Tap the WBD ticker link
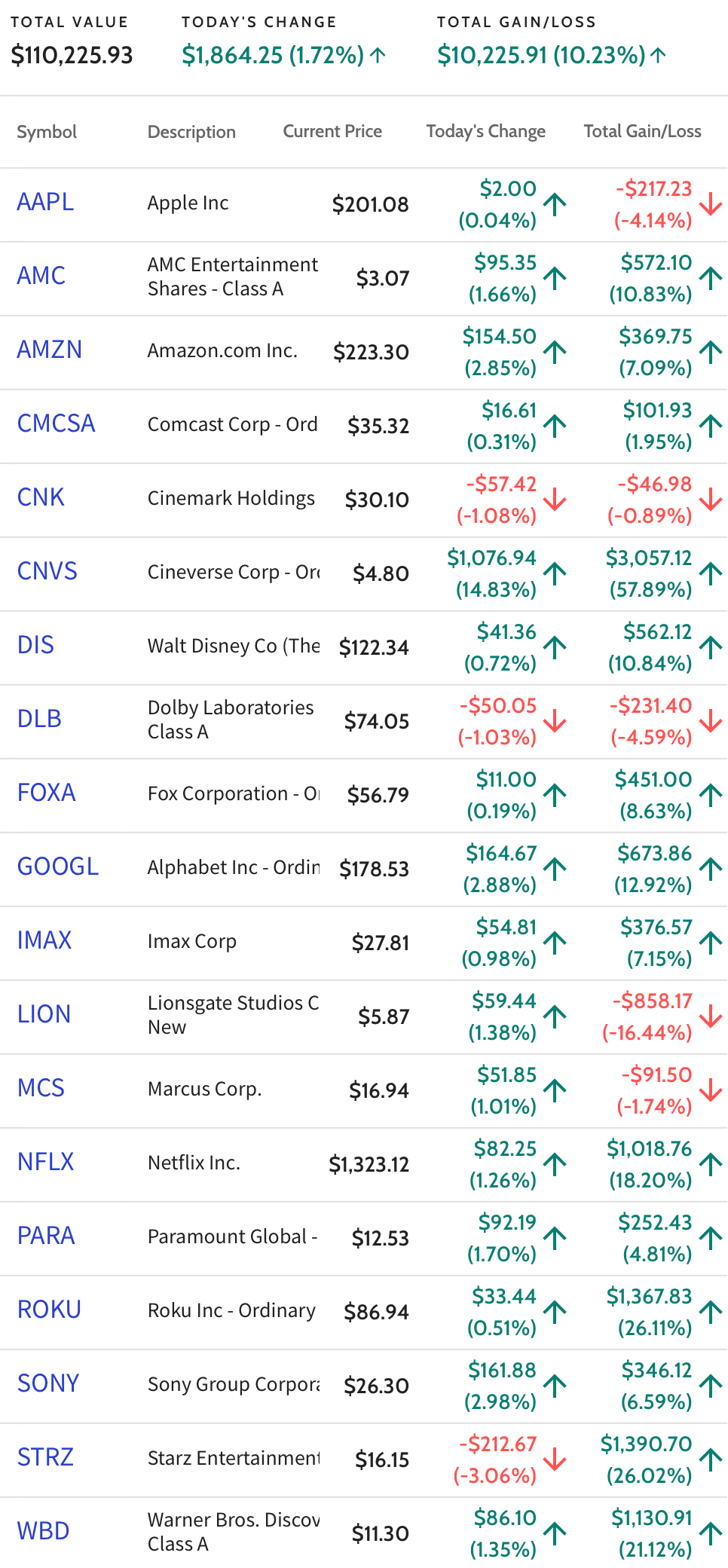Image resolution: width=728 pixels, height=1568 pixels. click(43, 1531)
